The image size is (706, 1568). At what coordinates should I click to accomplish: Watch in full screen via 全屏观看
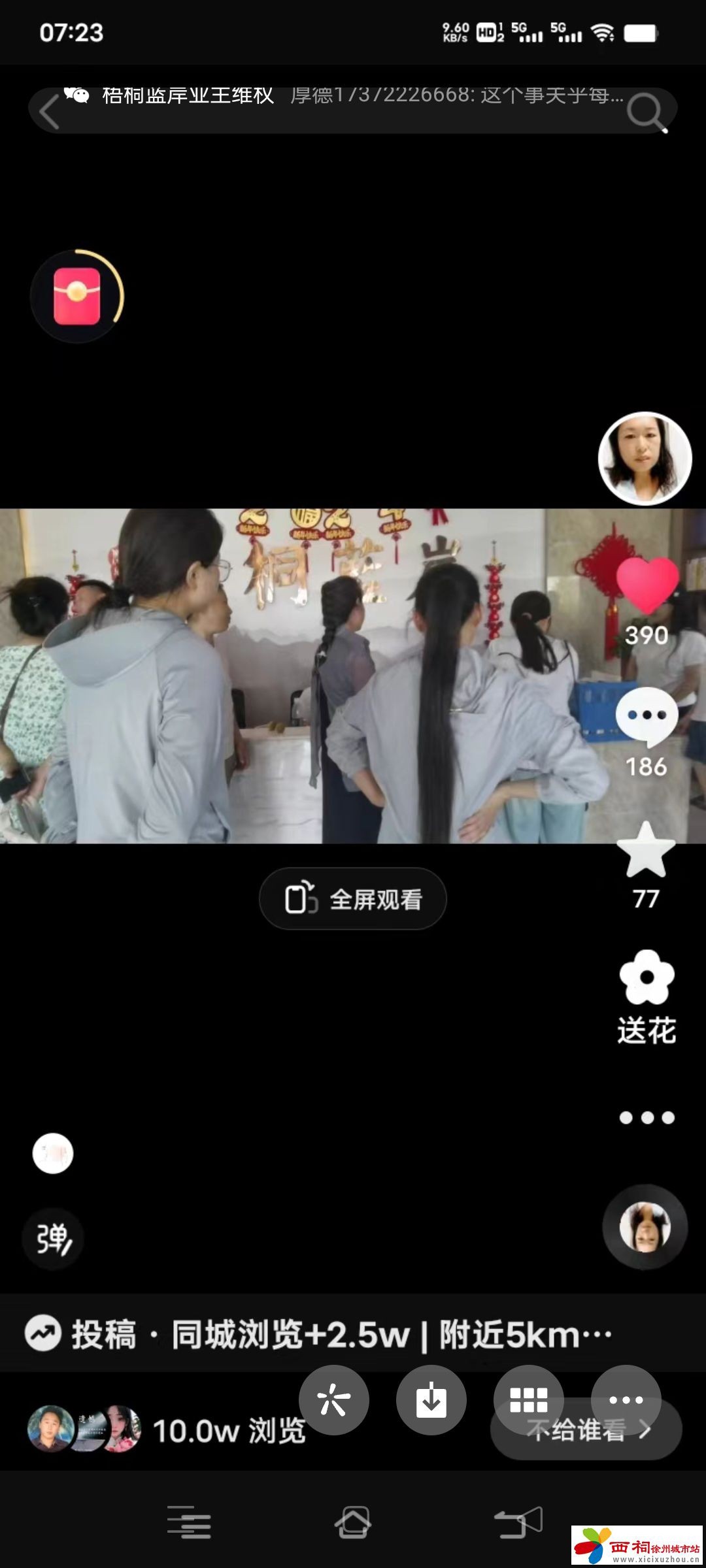[353, 899]
